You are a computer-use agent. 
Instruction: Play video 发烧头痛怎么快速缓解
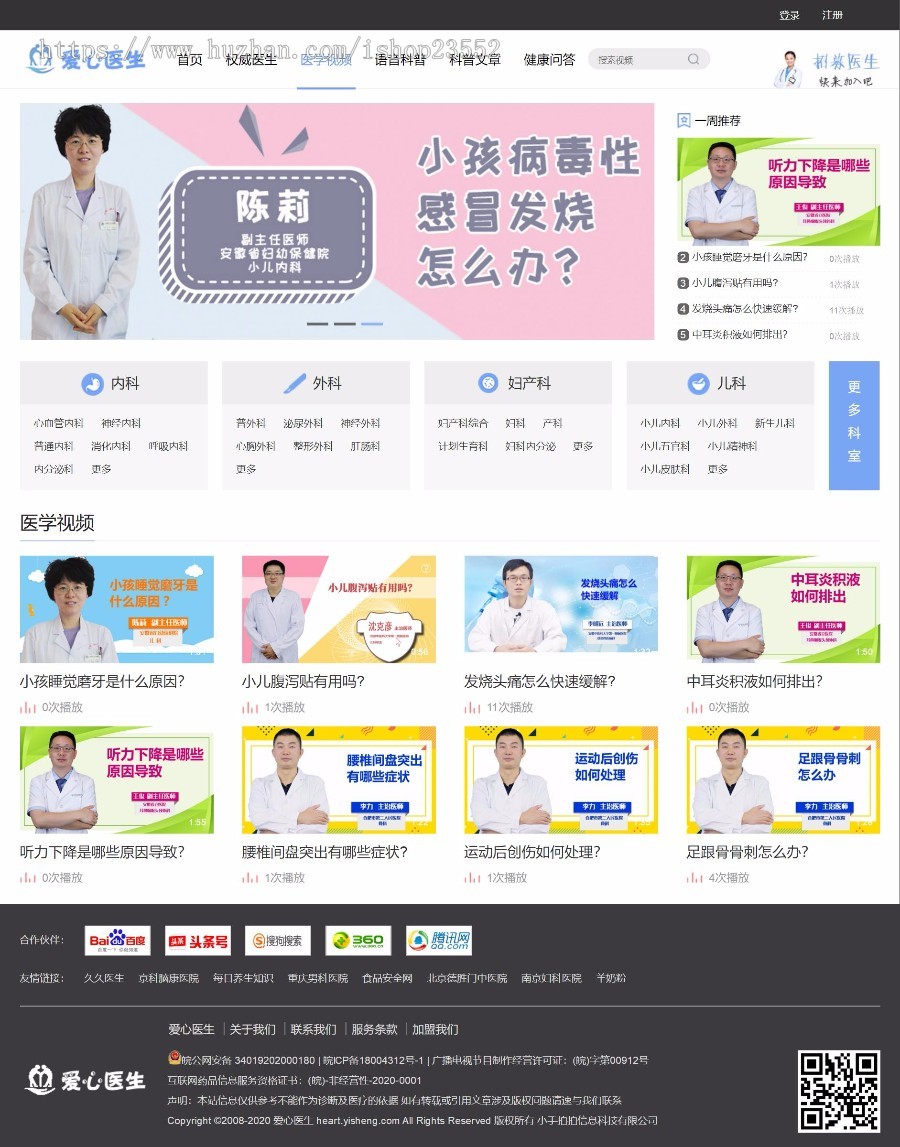point(560,609)
